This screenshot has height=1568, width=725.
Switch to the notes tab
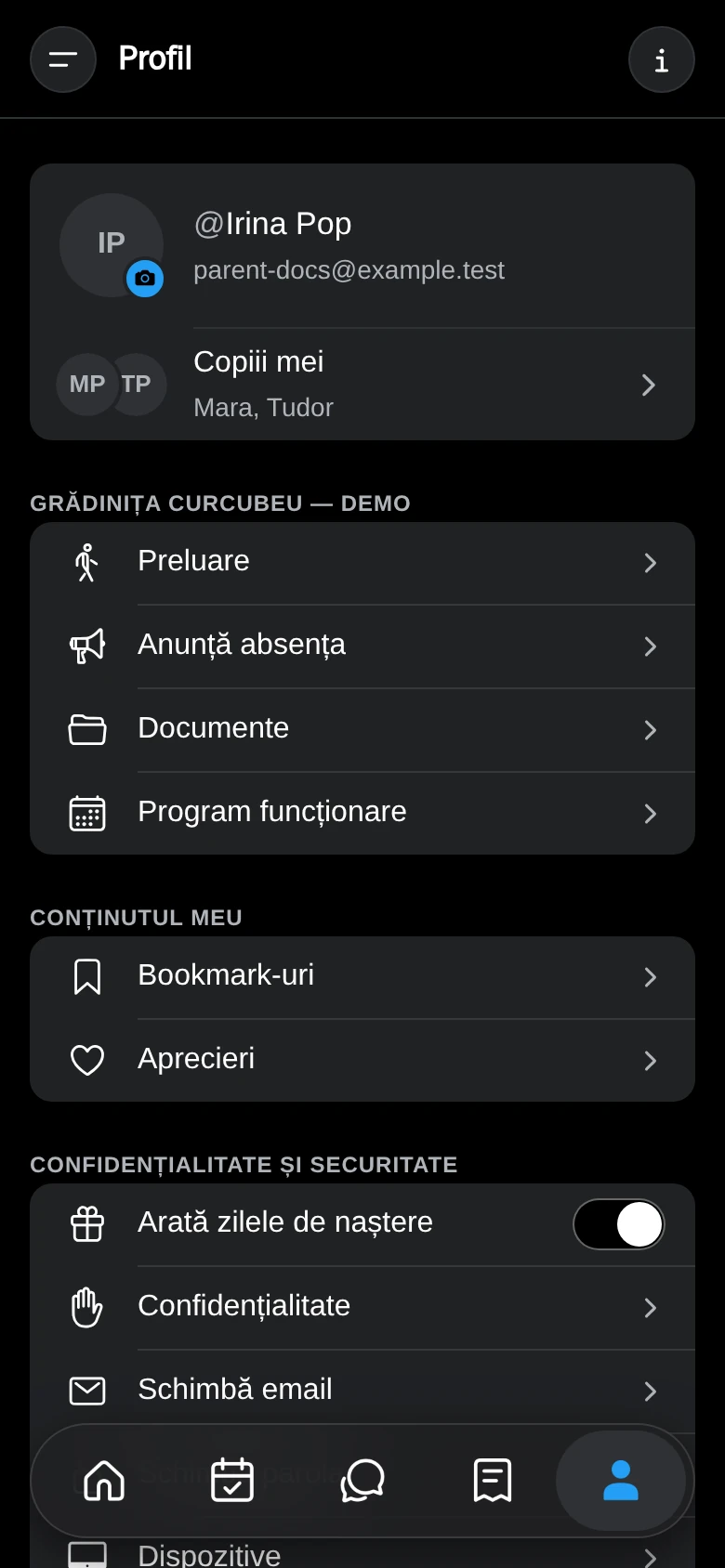(493, 1481)
